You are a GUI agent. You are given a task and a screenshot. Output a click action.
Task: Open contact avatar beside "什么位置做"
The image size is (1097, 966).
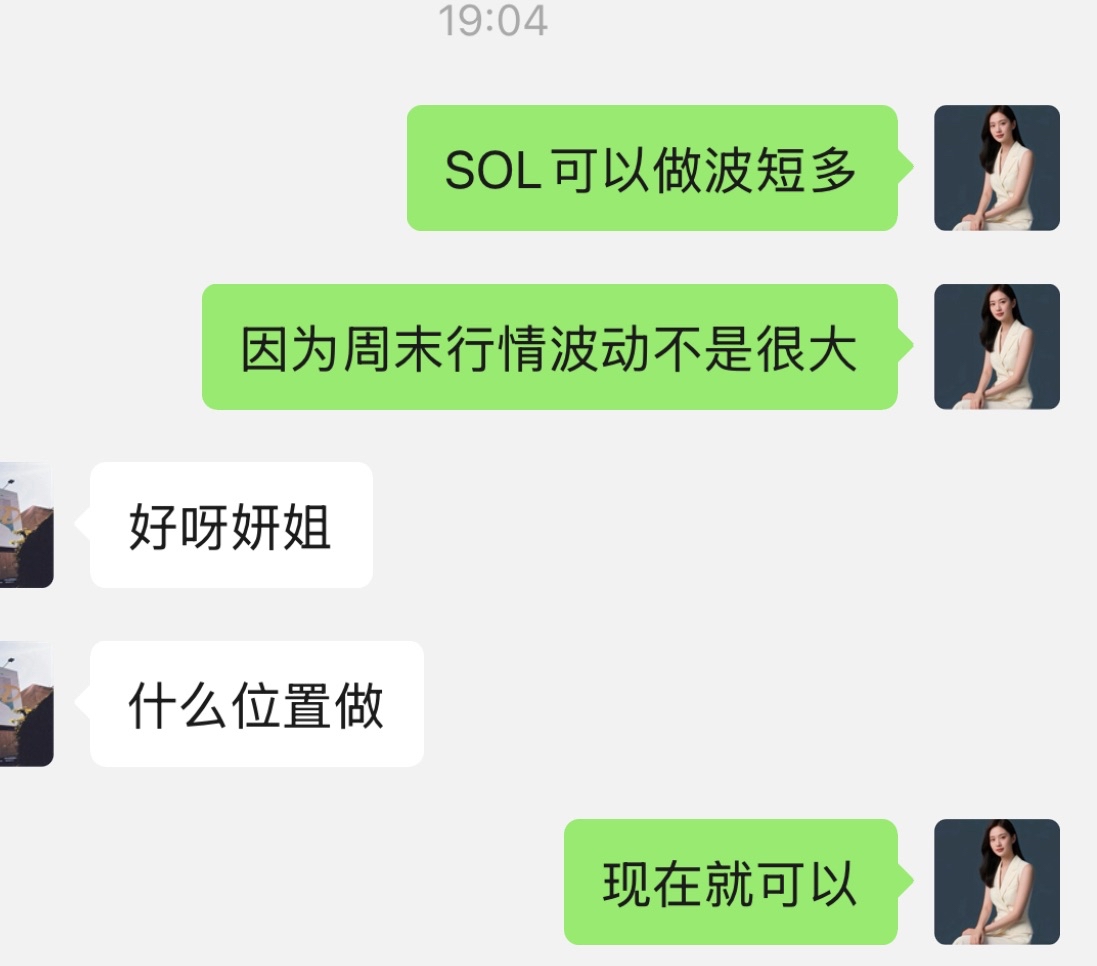(25, 704)
